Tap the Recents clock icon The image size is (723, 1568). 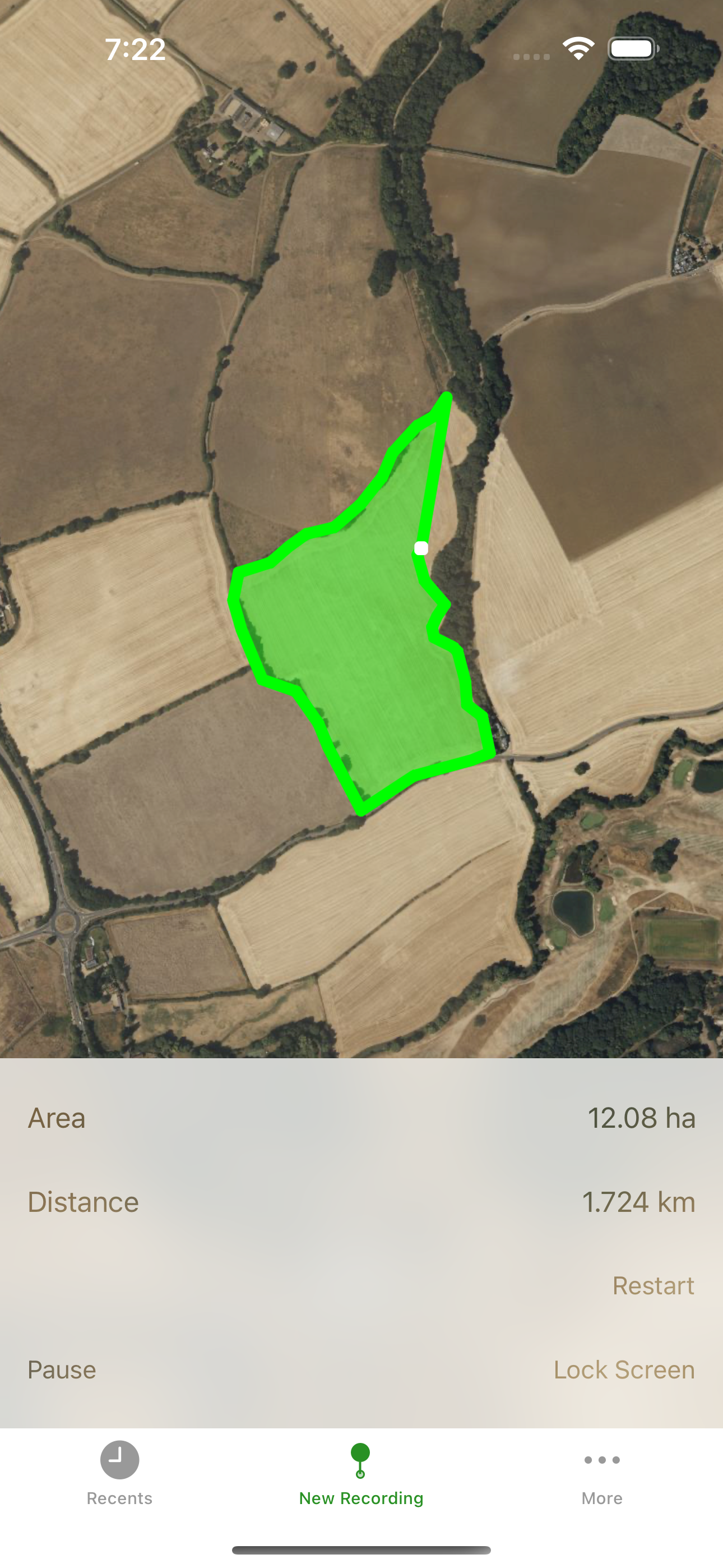119,1459
